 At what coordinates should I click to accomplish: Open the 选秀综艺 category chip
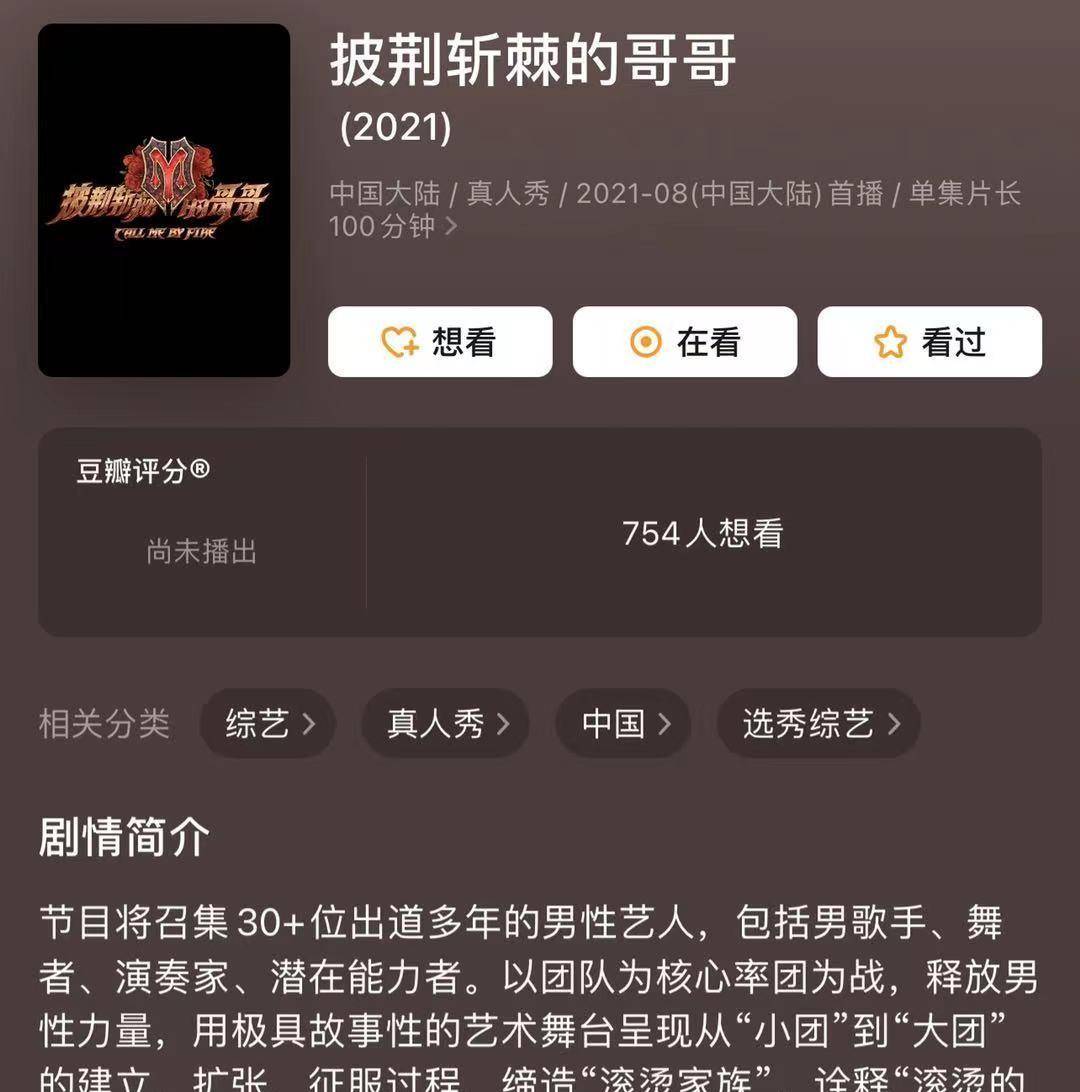click(818, 723)
